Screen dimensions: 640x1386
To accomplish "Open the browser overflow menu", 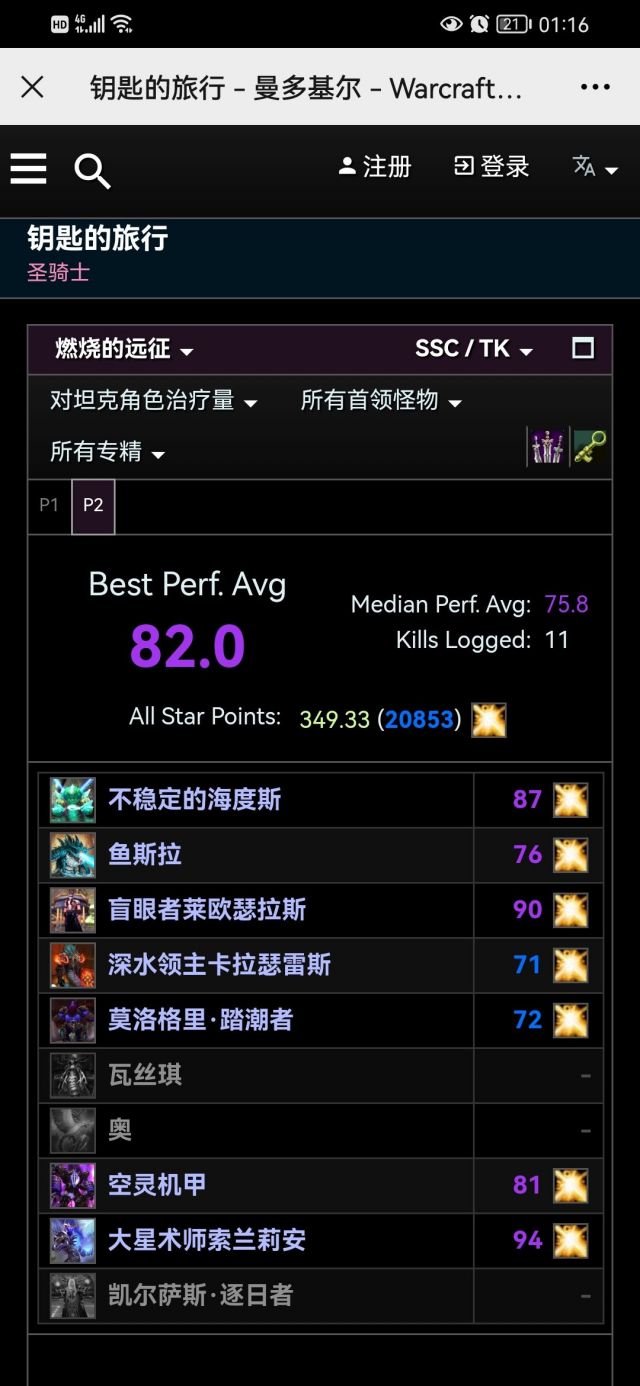I will pos(595,87).
